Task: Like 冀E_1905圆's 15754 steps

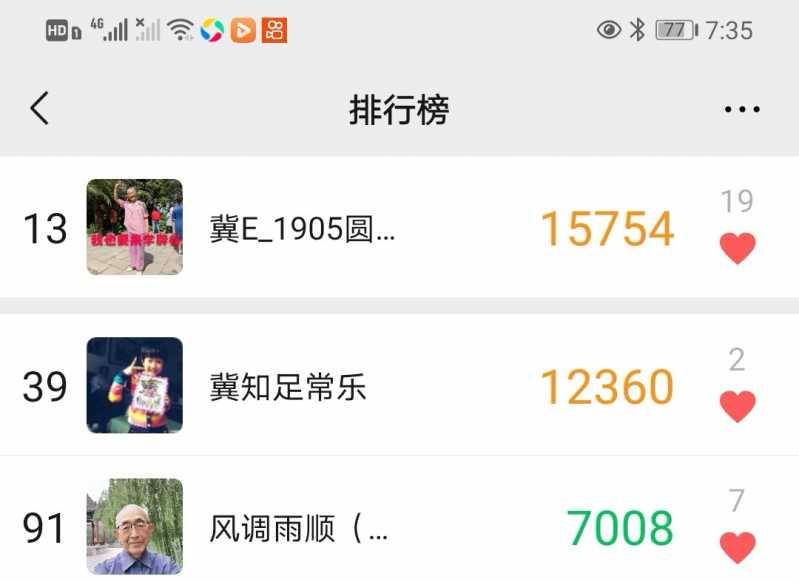Action: pos(737,247)
